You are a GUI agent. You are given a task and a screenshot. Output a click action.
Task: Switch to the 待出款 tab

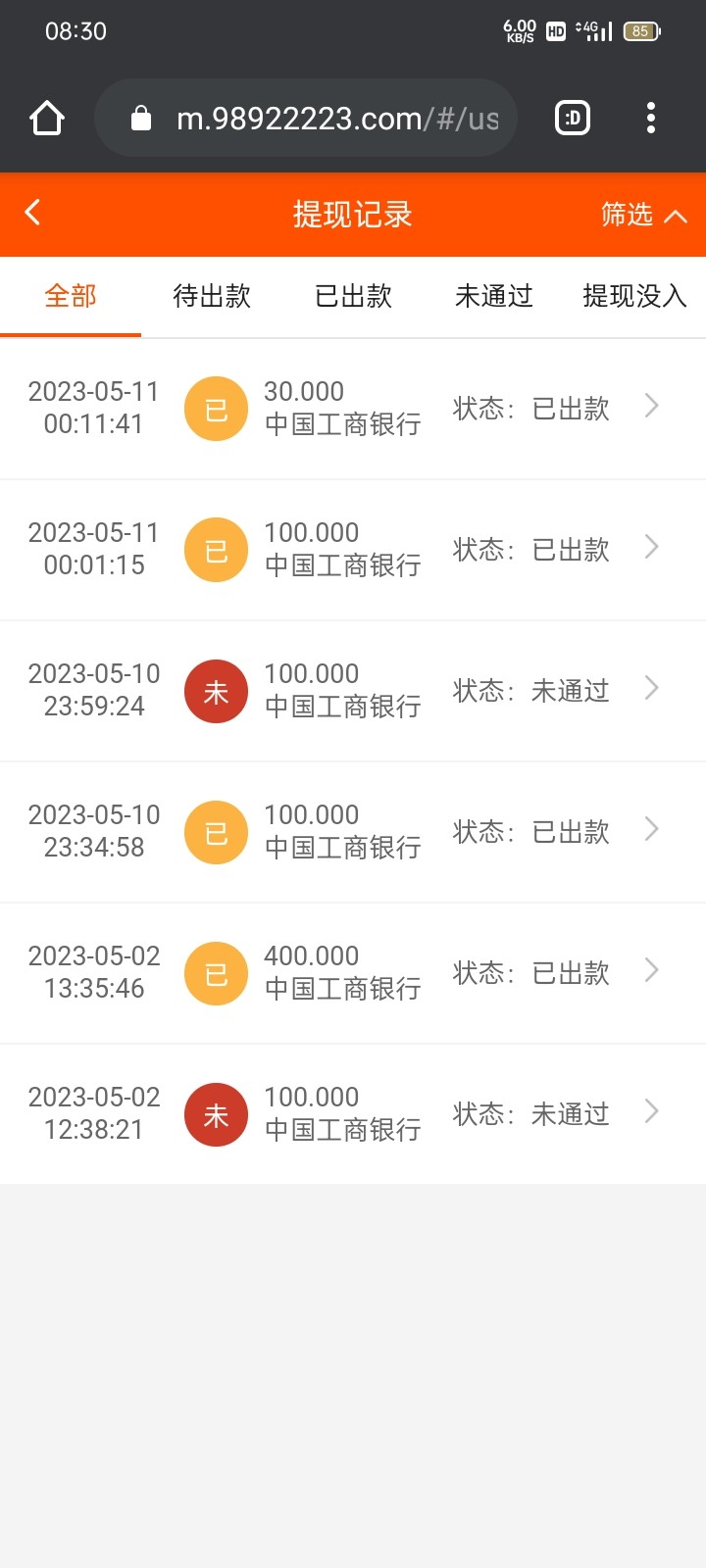coord(212,296)
